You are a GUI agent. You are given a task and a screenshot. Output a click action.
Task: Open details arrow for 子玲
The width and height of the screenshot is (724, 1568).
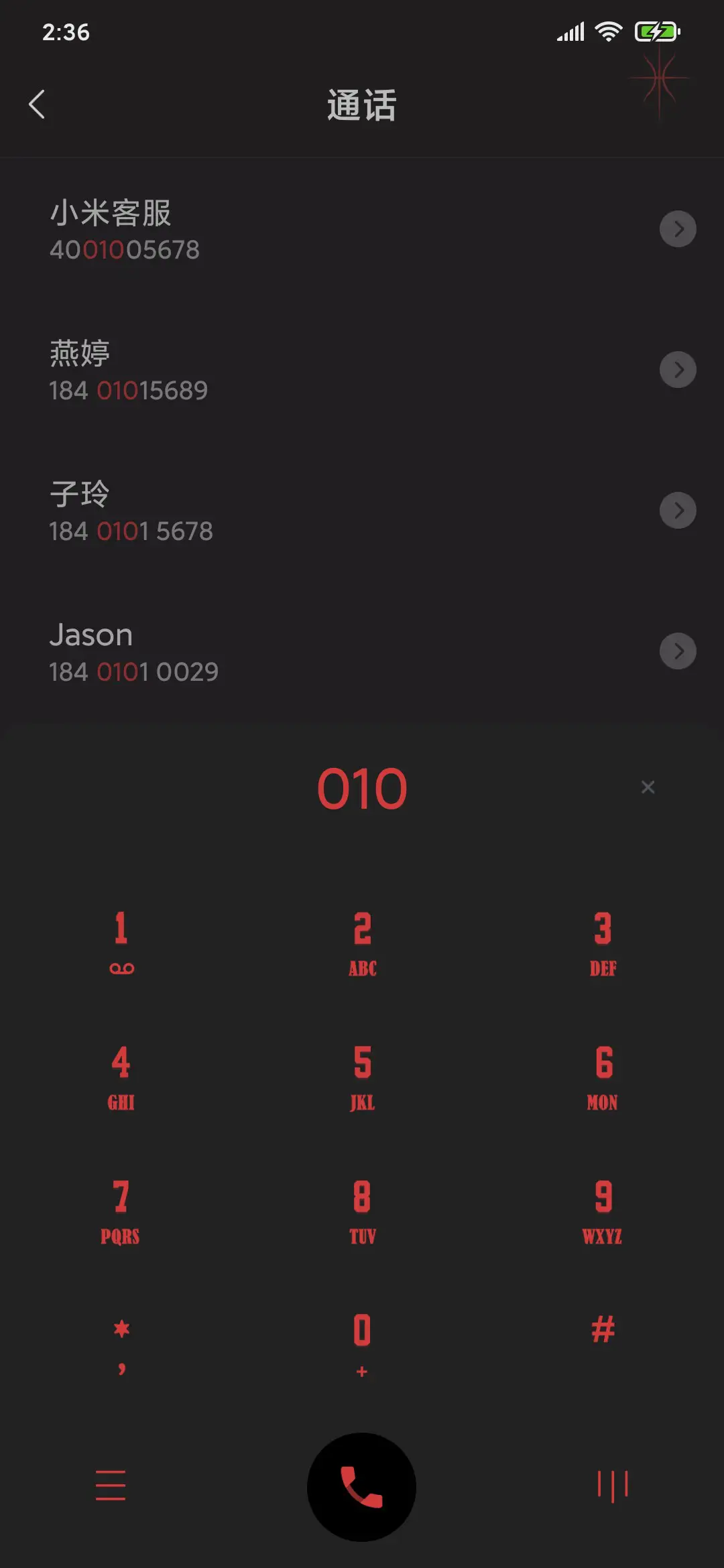[x=678, y=511]
